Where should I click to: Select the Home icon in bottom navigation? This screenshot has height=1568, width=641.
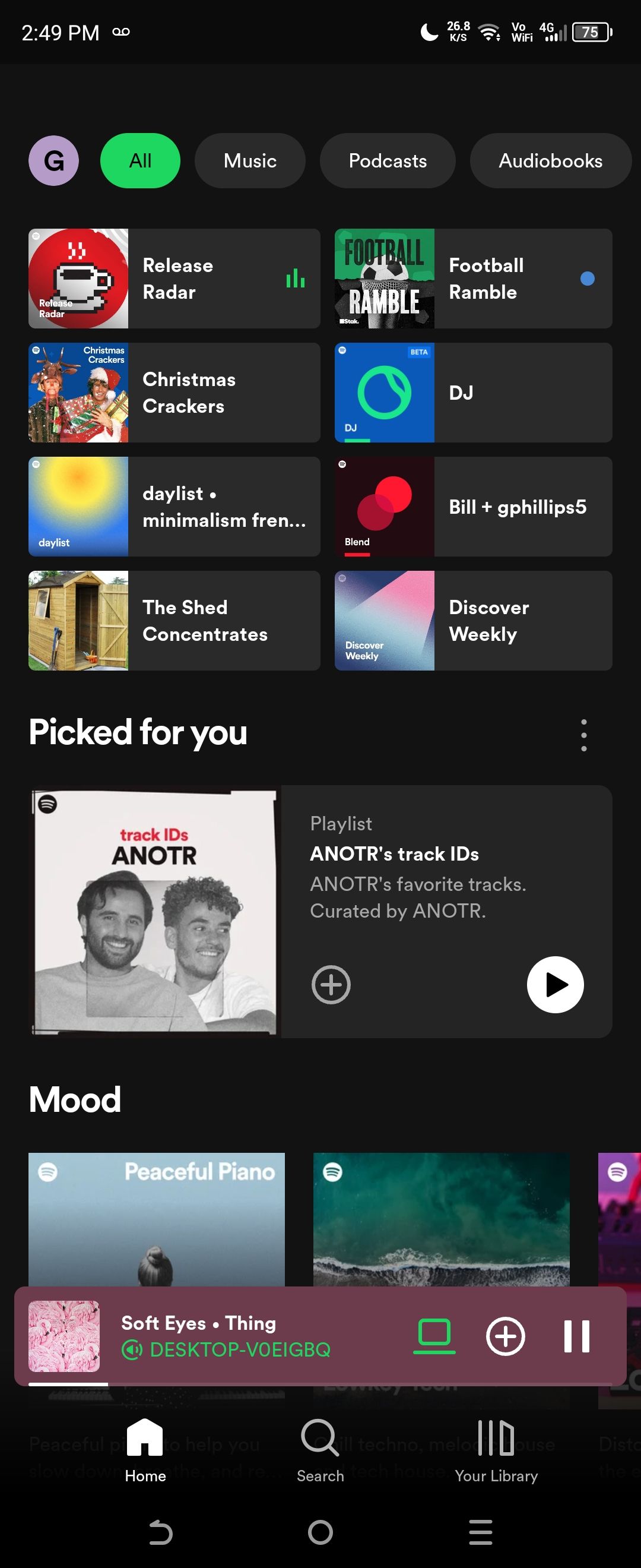(x=145, y=1449)
